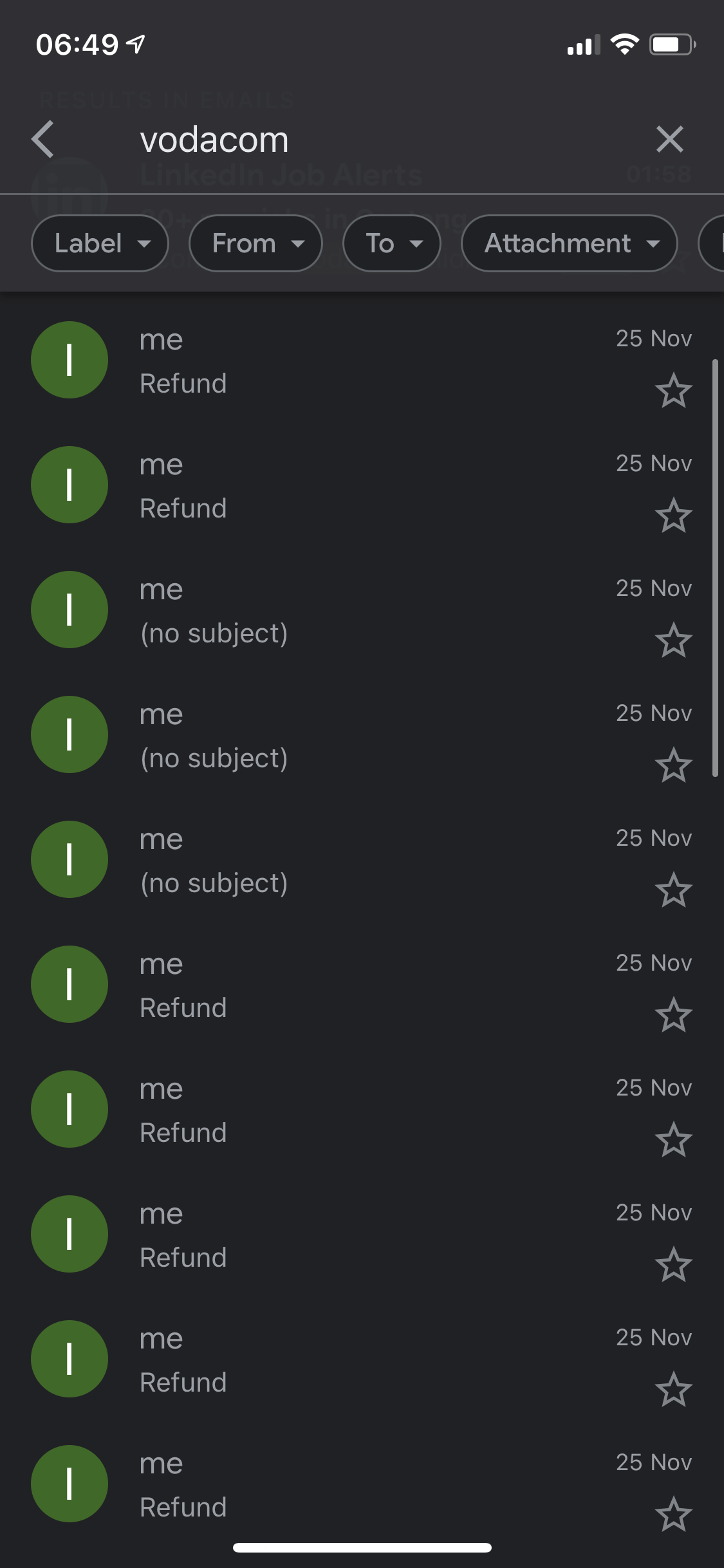Click the back arrow to exit search

point(42,139)
